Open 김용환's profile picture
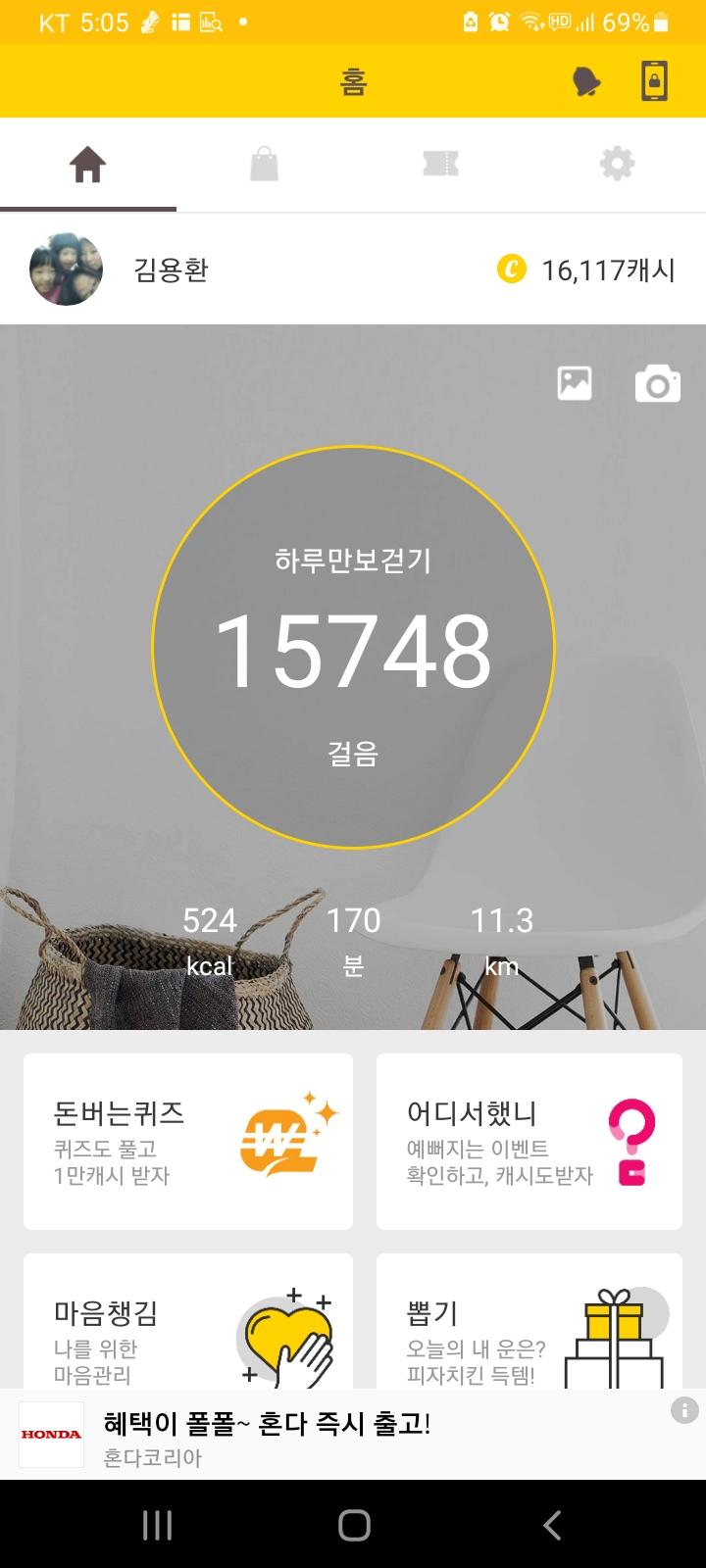Image resolution: width=706 pixels, height=1568 pixels. point(66,269)
